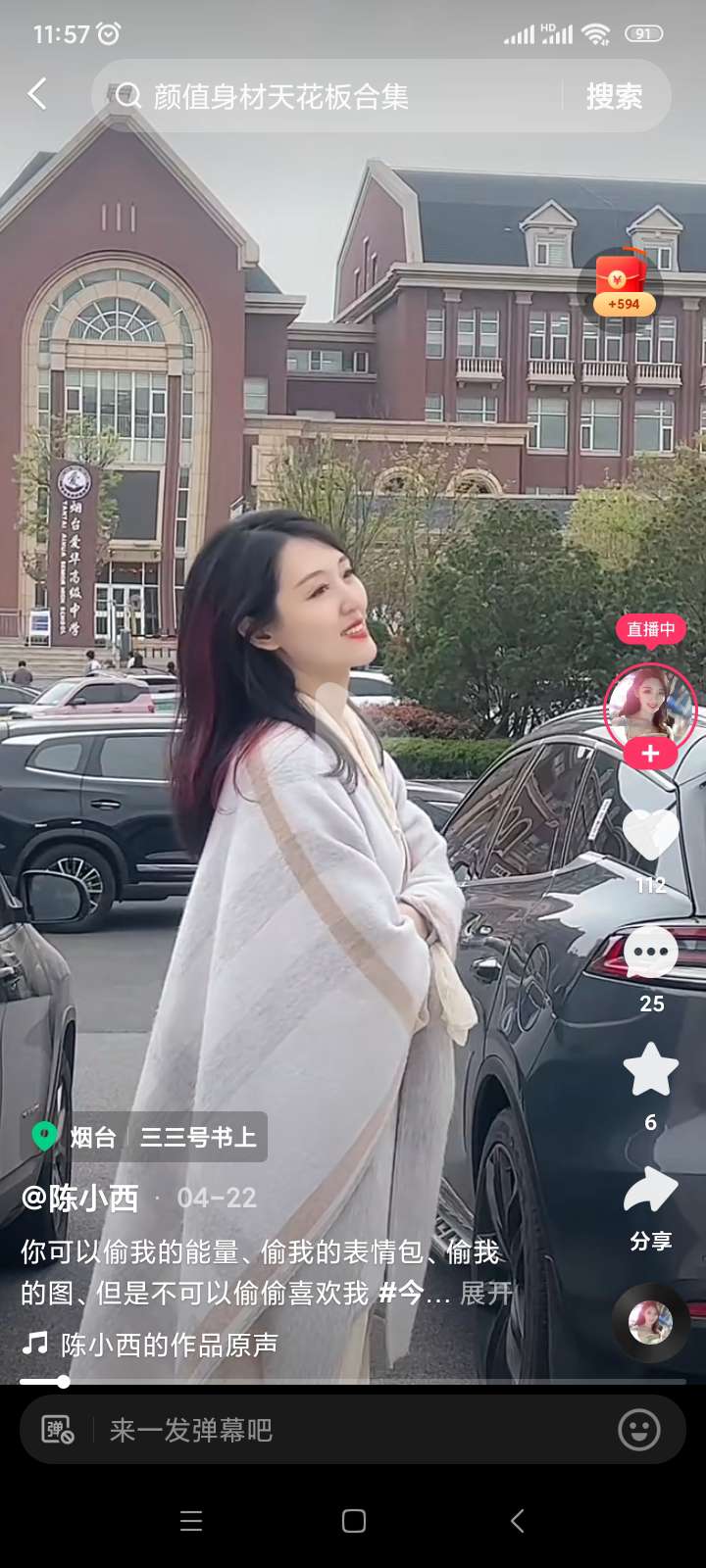The height and width of the screenshot is (1568, 706).
Task: Go back using the top-left arrow
Action: point(37,95)
